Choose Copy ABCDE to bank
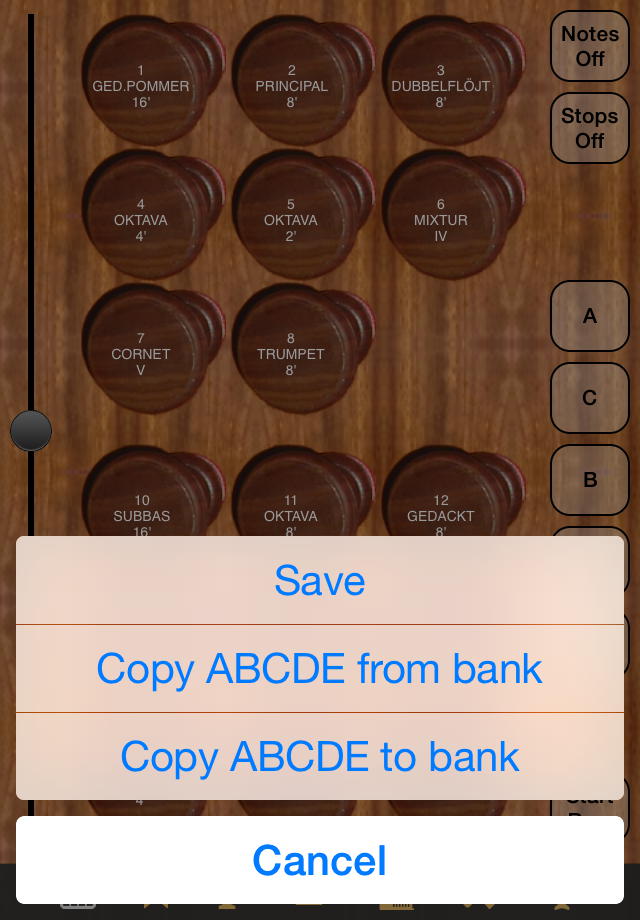Viewport: 640px width, 920px height. point(320,757)
